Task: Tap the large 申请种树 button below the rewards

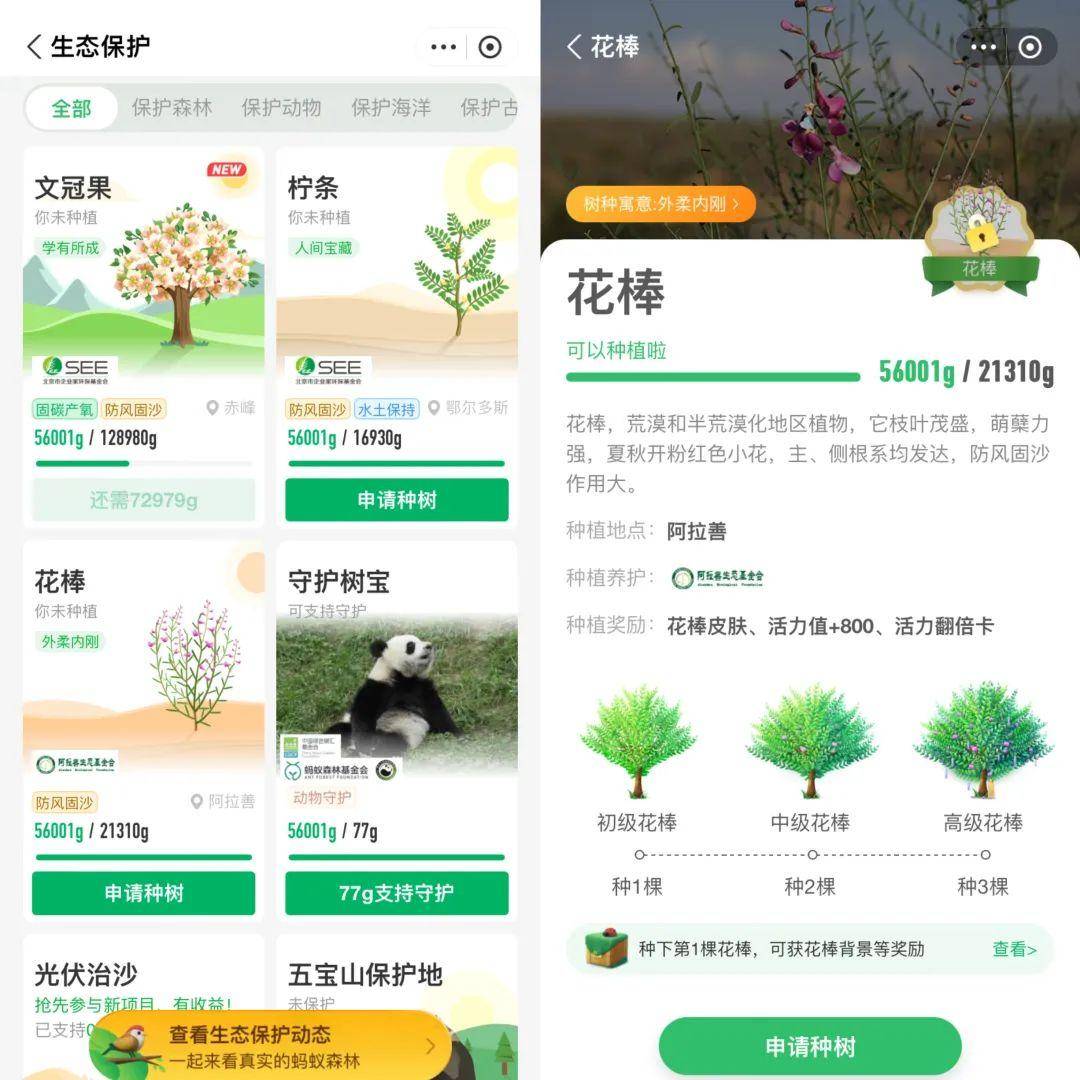Action: 810,1046
